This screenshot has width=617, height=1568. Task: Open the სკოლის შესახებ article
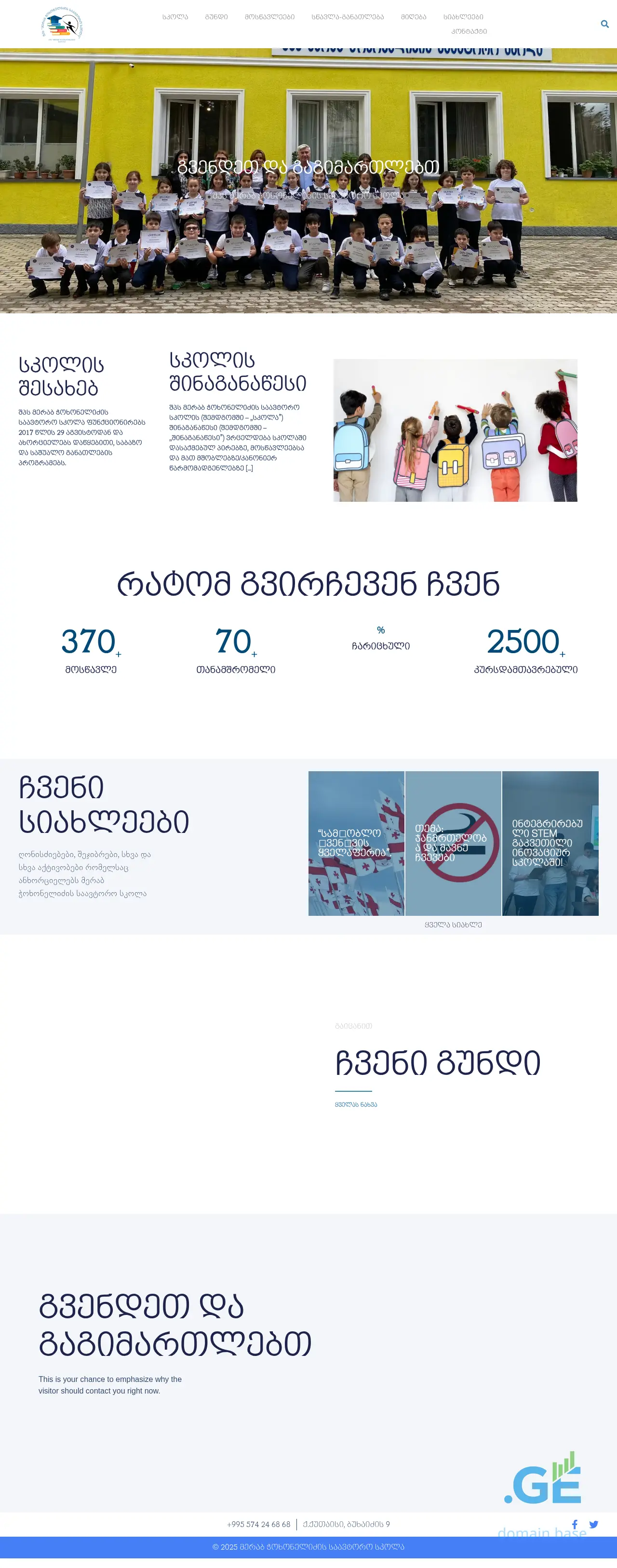point(61,376)
